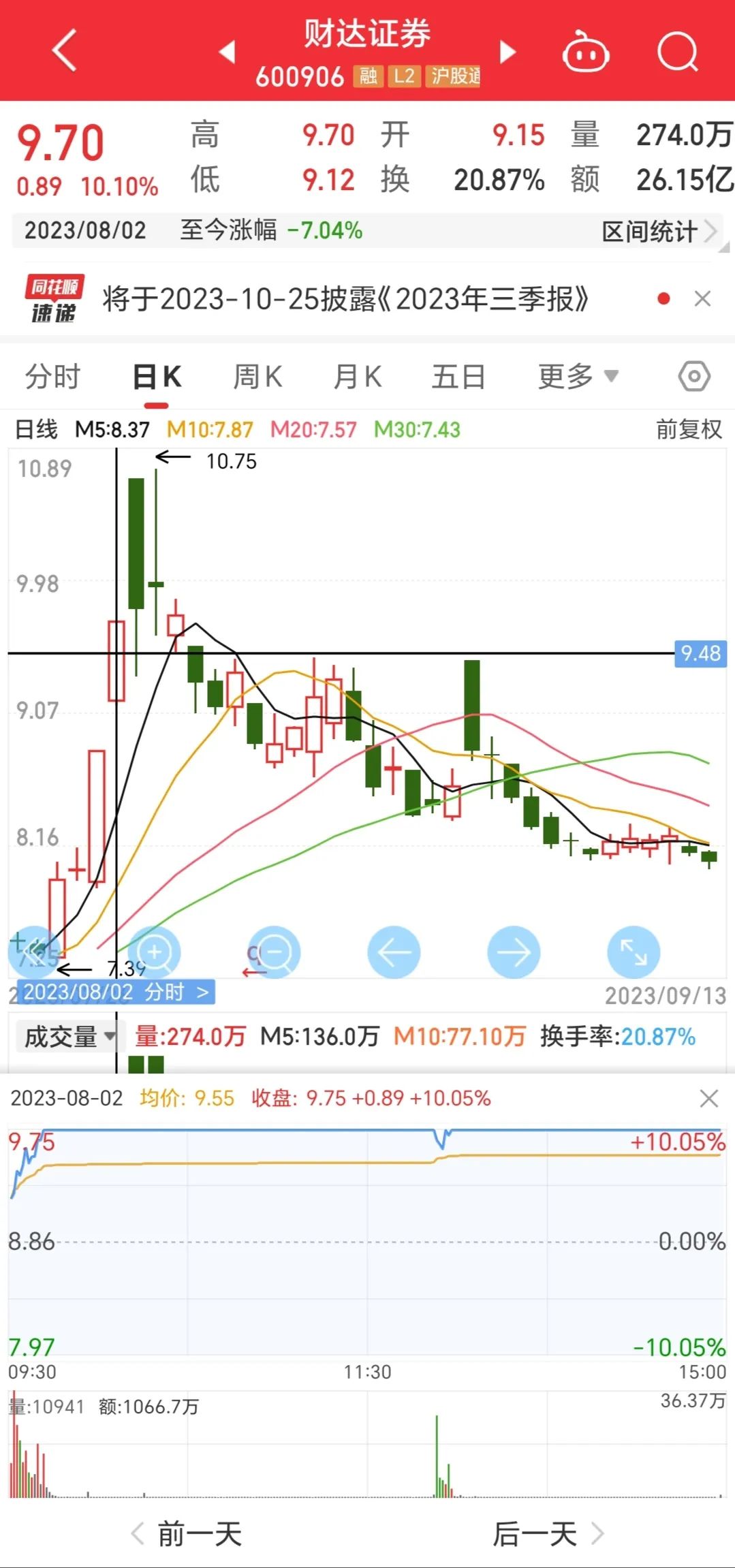Open chart settings hexagon icon
The image size is (735, 1568).
click(x=694, y=377)
